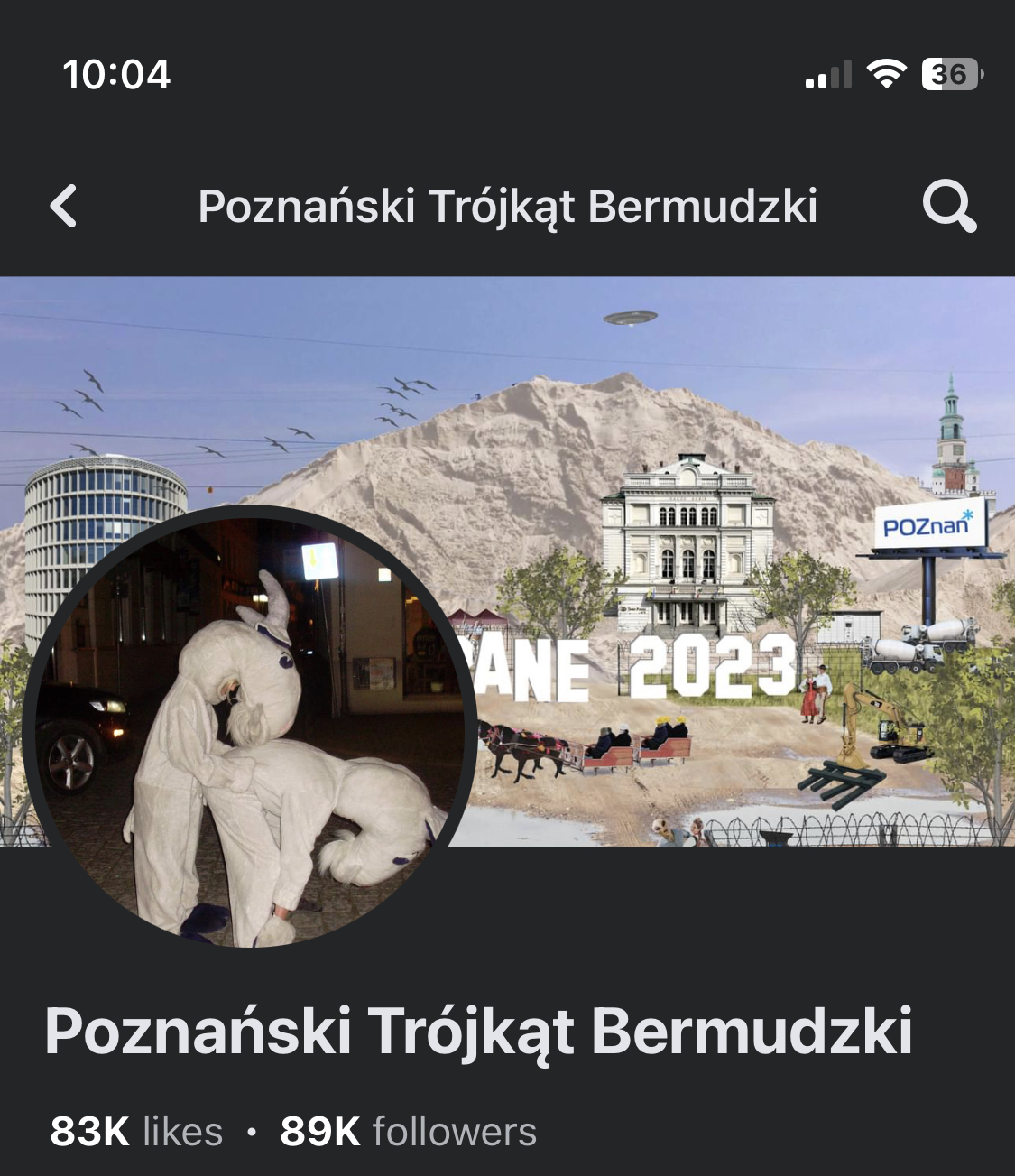The width and height of the screenshot is (1015, 1176).
Task: View the goat mascots profile picture
Action: tap(251, 727)
